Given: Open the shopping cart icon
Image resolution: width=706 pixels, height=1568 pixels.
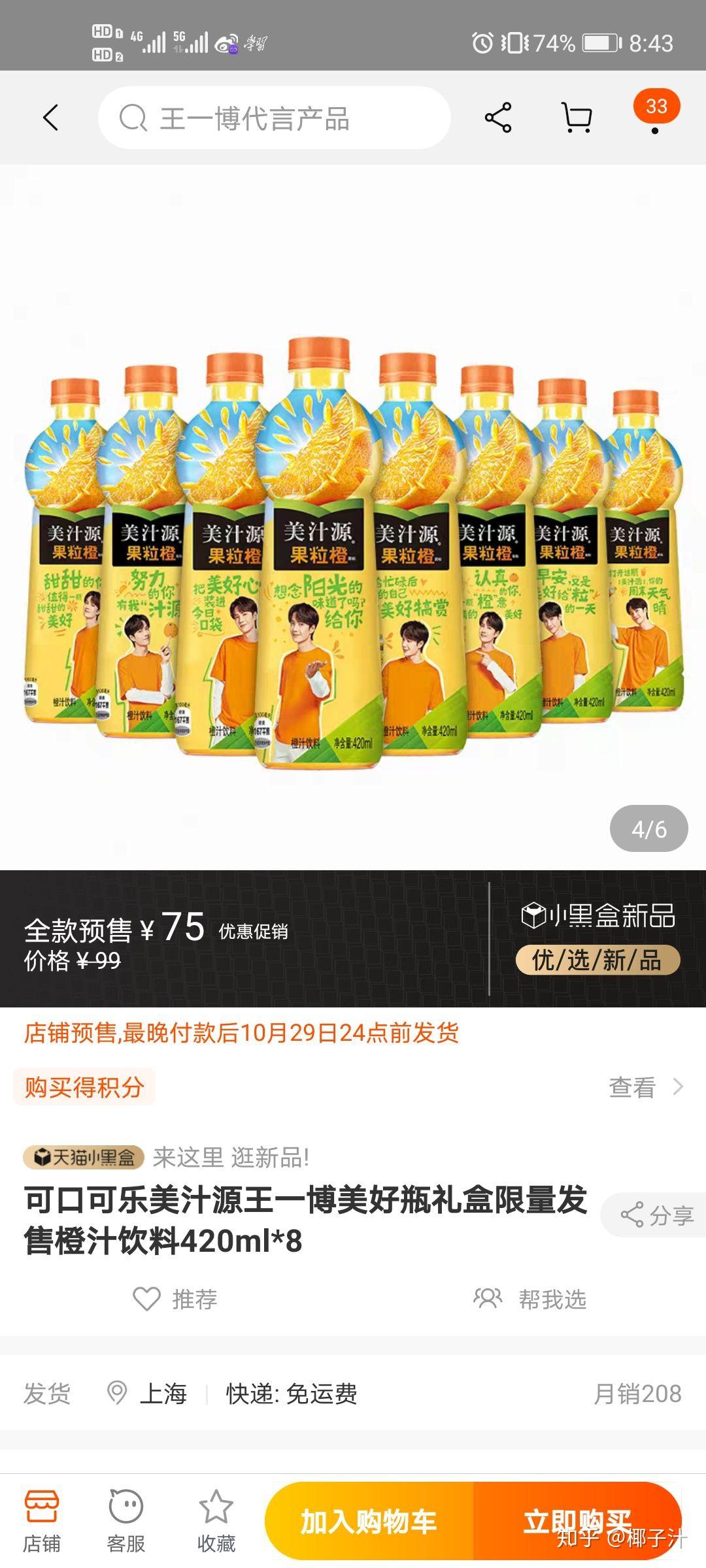Looking at the screenshot, I should (x=577, y=118).
